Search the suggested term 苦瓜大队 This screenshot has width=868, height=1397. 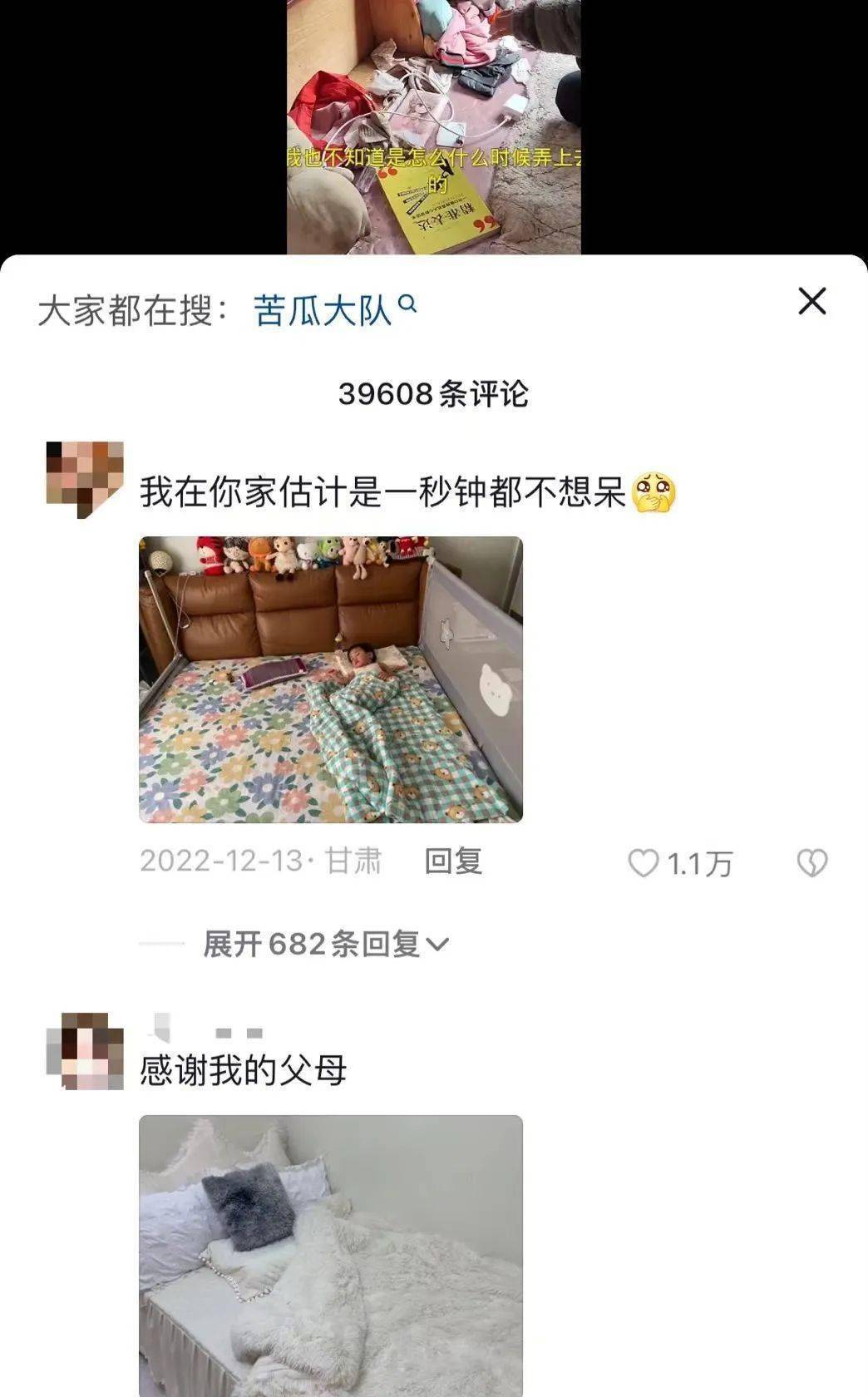[333, 311]
